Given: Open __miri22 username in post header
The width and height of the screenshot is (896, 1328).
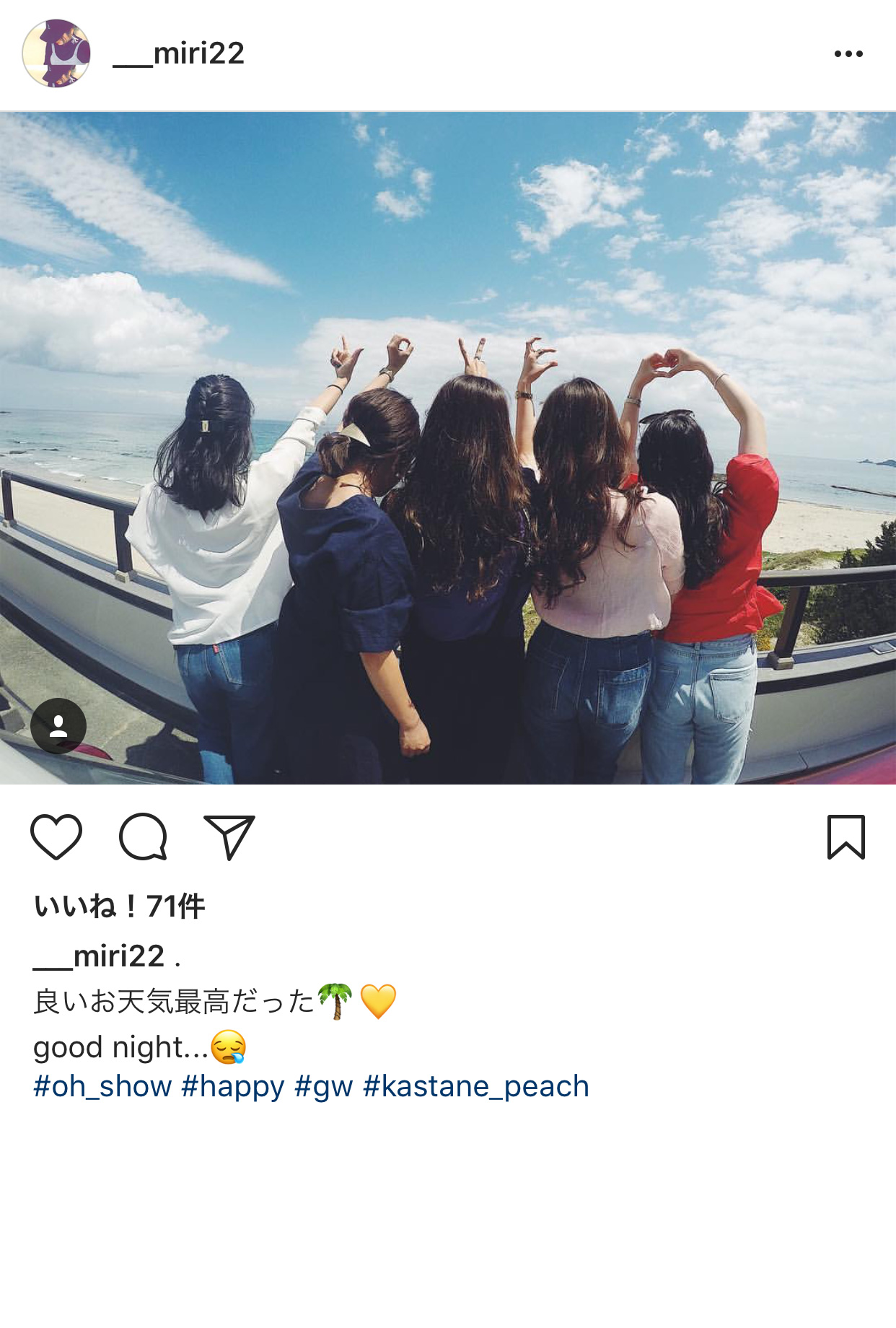Looking at the screenshot, I should (179, 53).
